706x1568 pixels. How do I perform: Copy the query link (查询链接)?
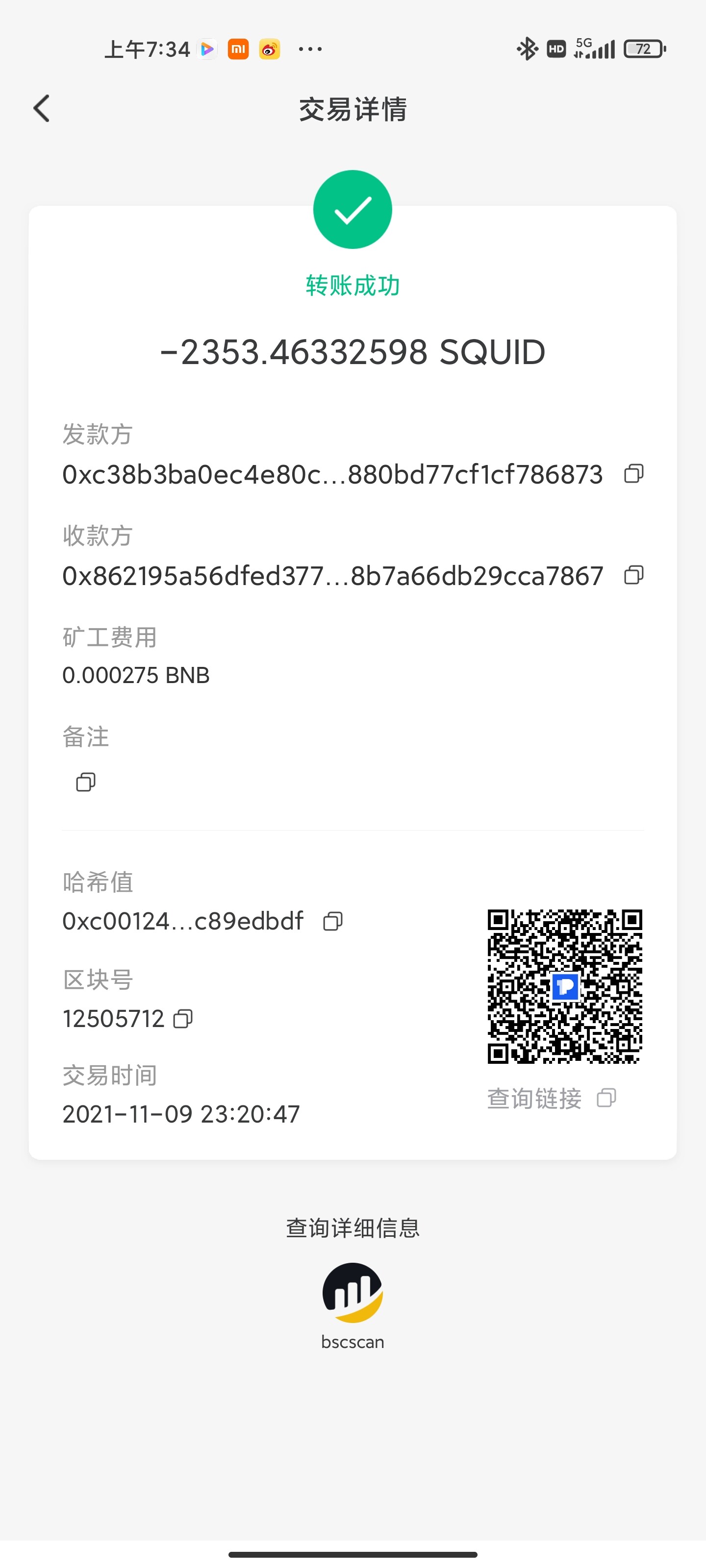tap(606, 1098)
